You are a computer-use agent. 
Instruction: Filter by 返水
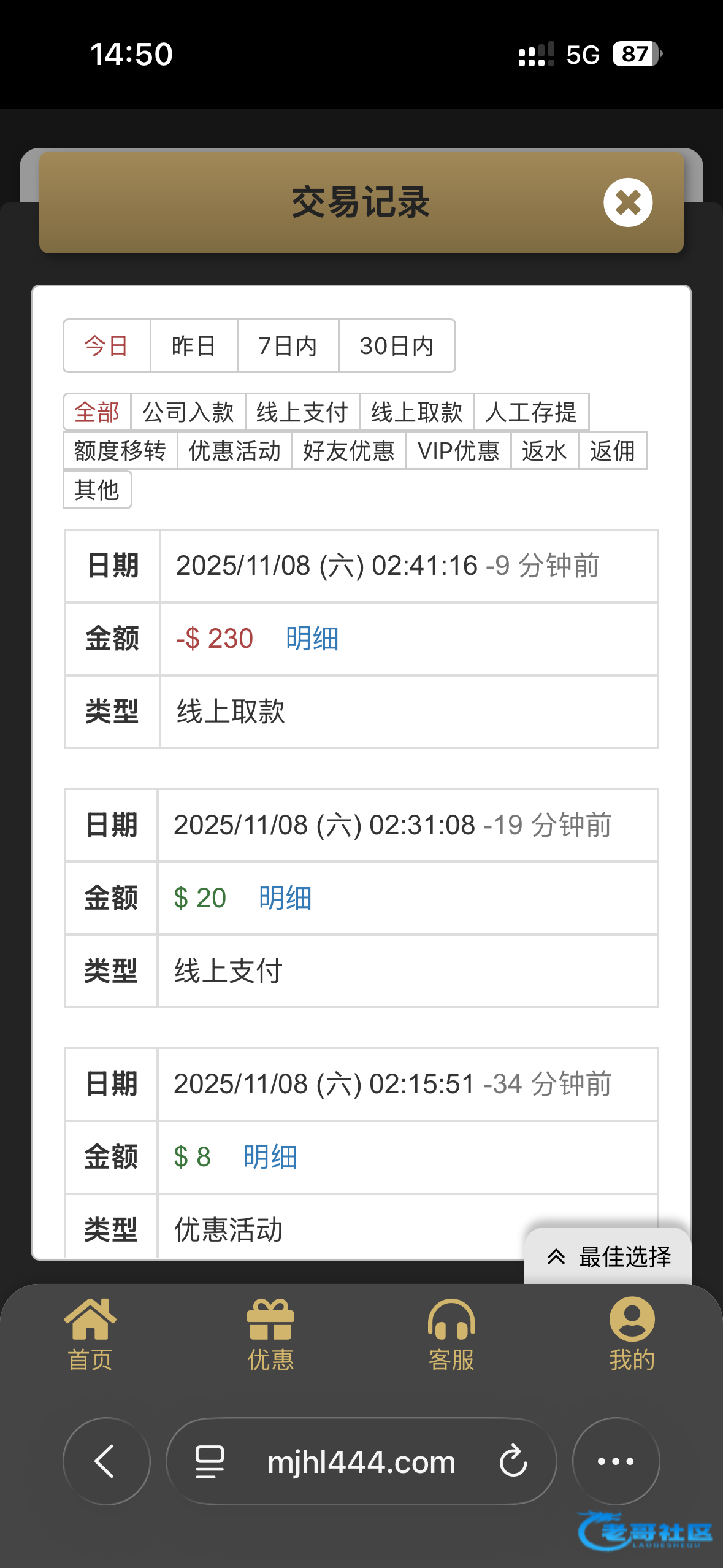(545, 451)
